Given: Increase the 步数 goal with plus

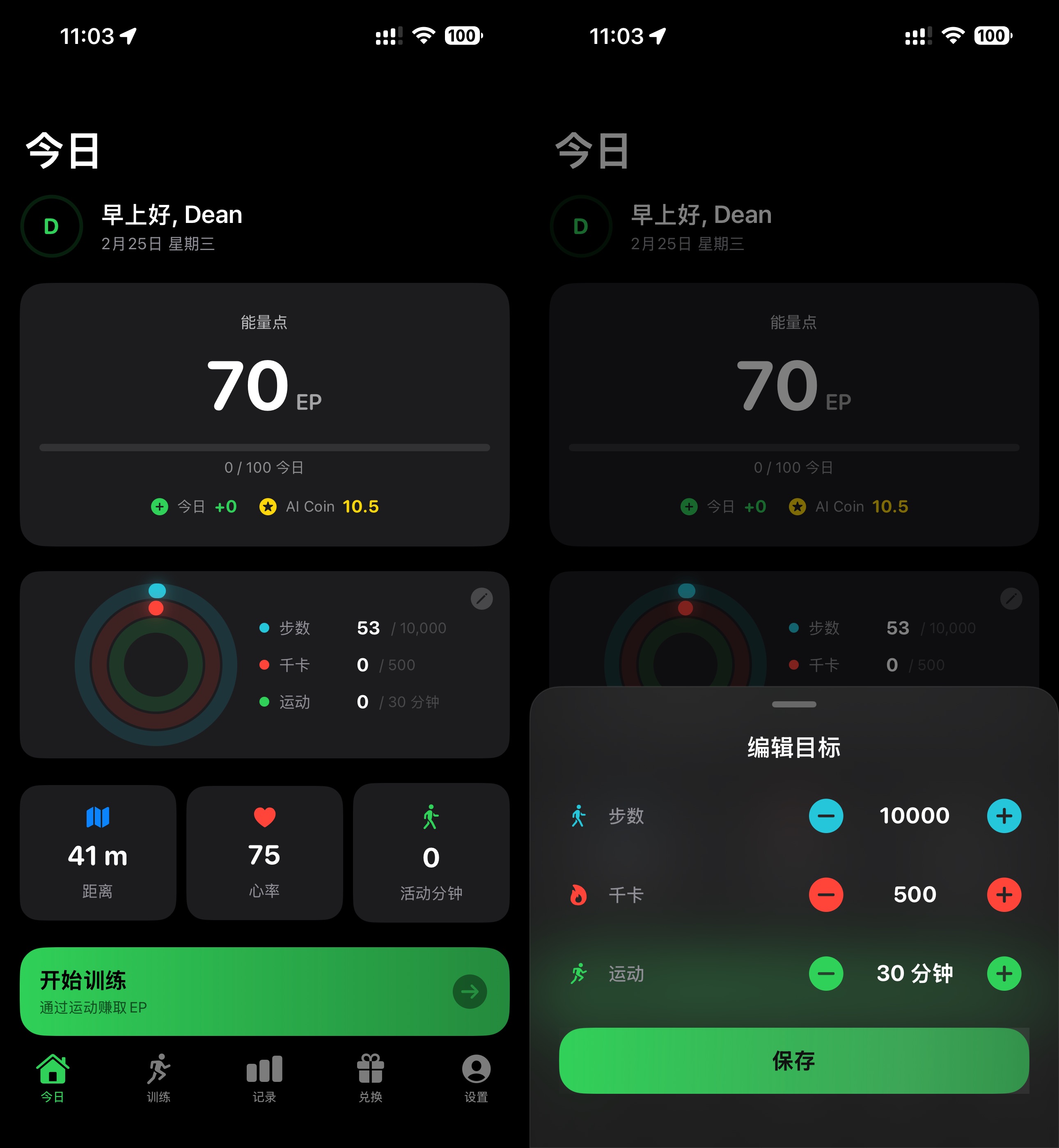Looking at the screenshot, I should pyautogui.click(x=1004, y=815).
